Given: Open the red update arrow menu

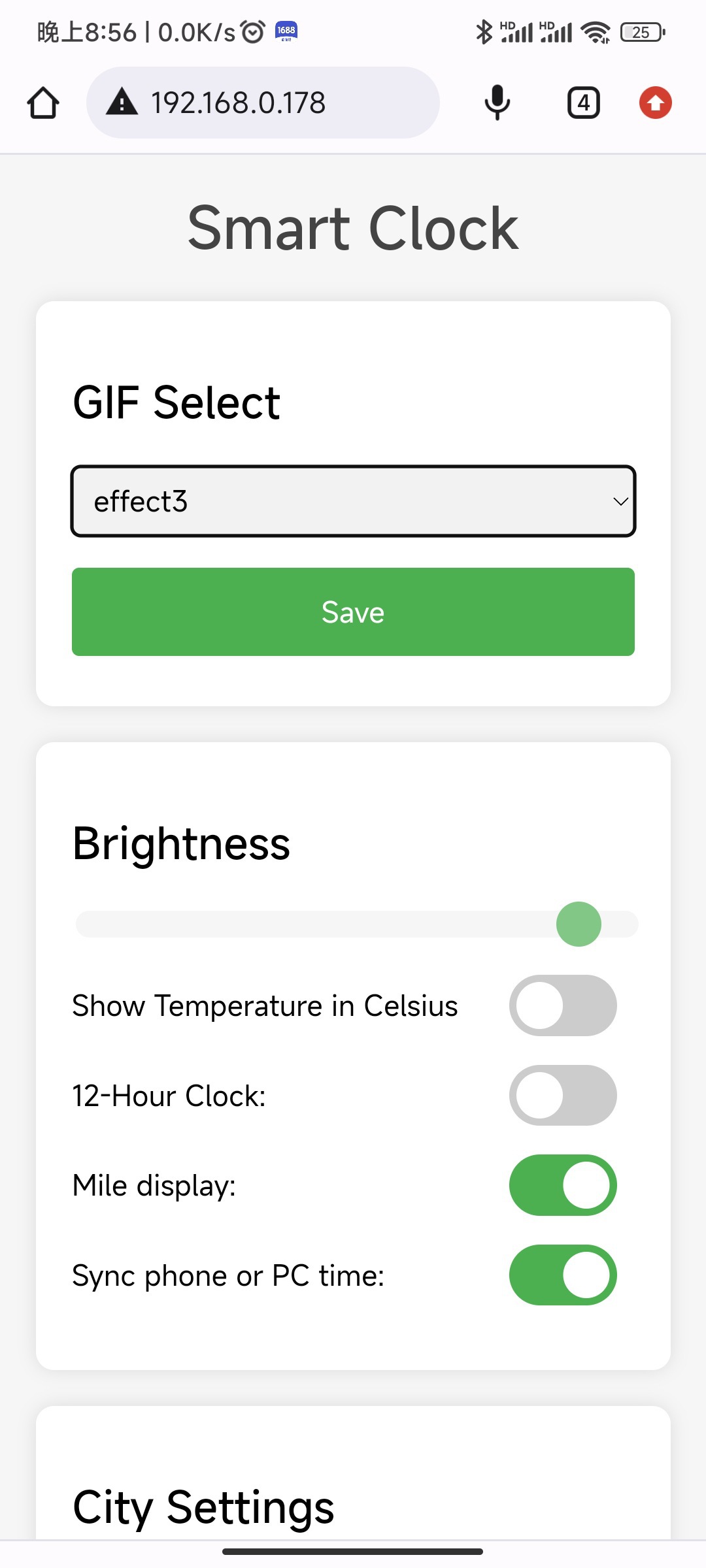Looking at the screenshot, I should click(655, 103).
